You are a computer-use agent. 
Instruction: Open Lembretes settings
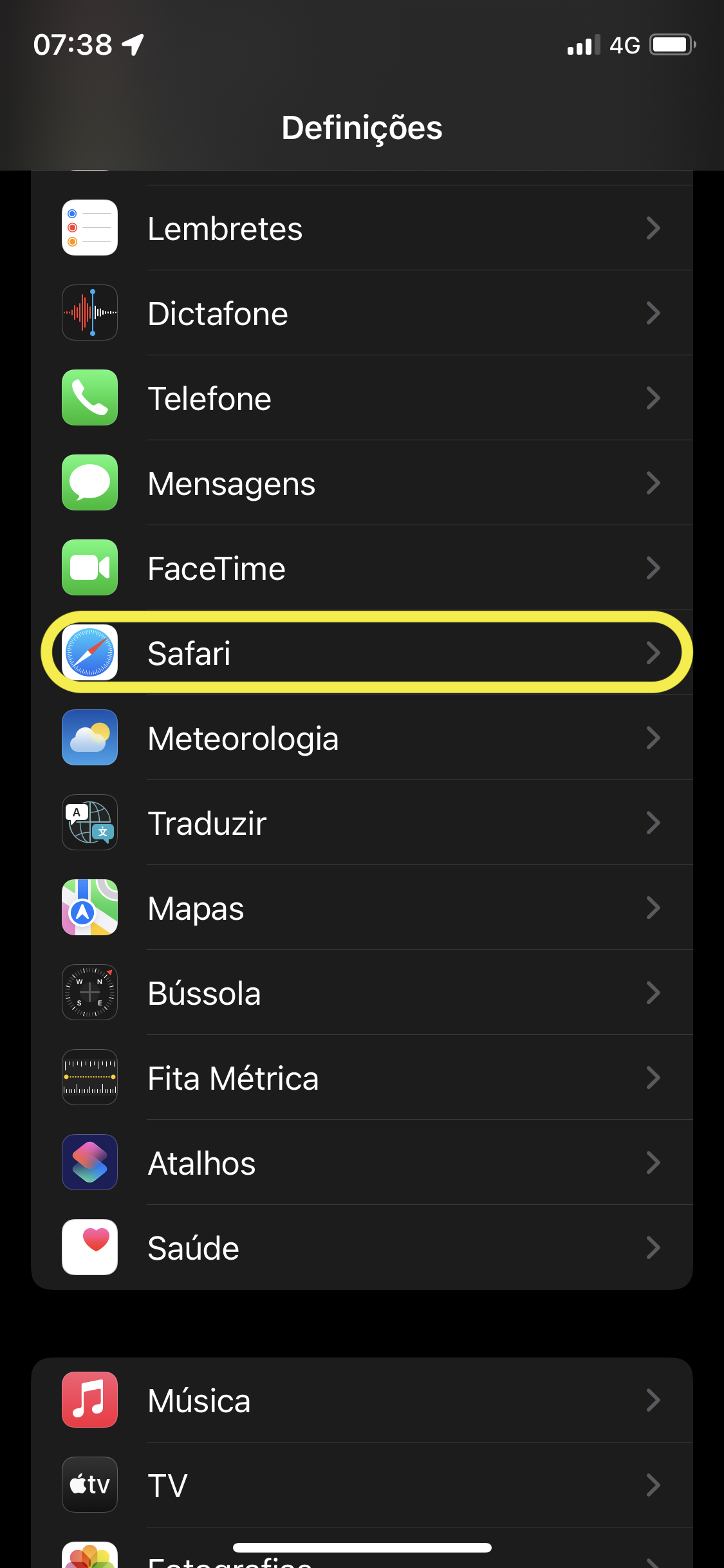[x=362, y=228]
